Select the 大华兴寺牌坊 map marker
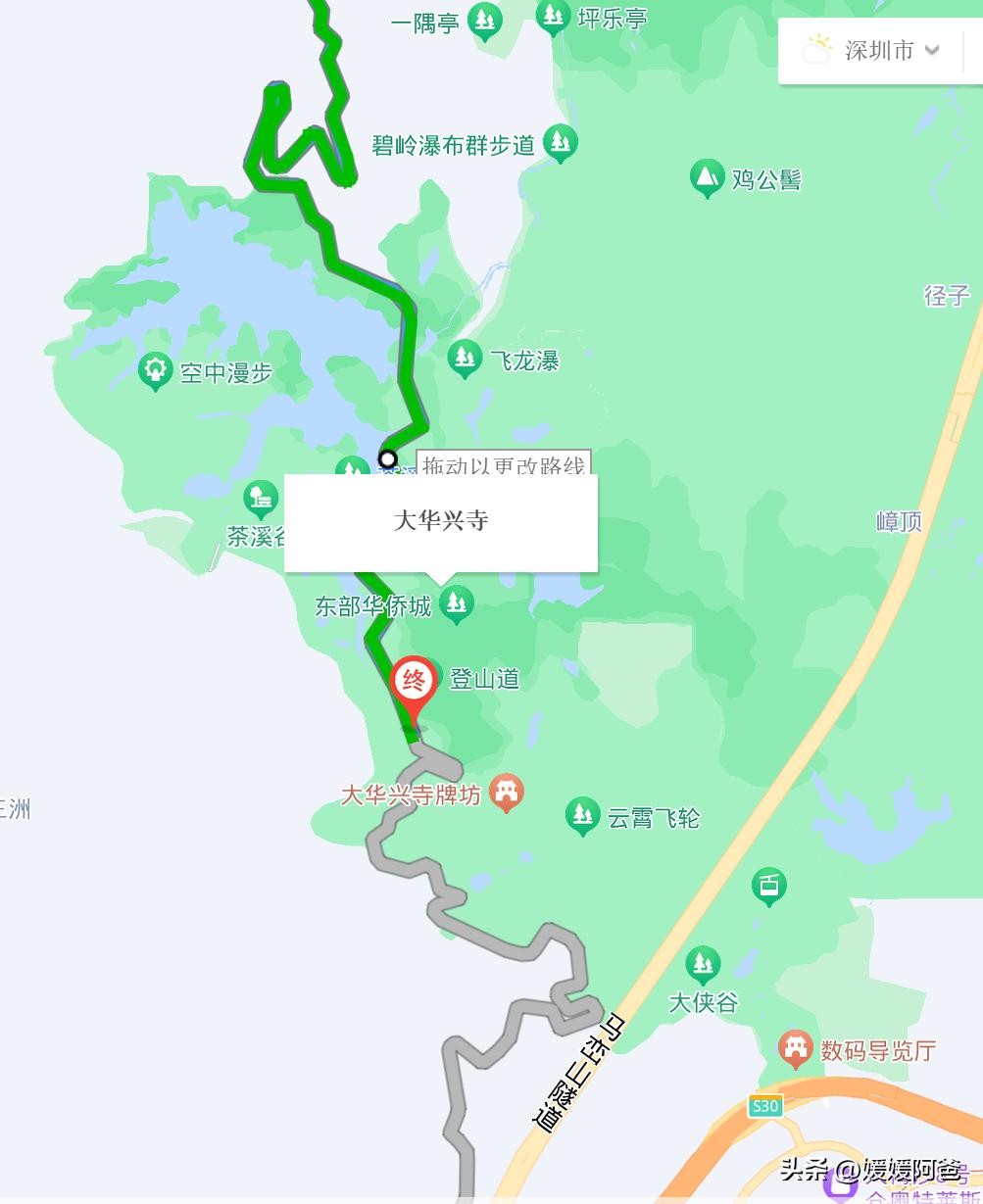 click(507, 793)
